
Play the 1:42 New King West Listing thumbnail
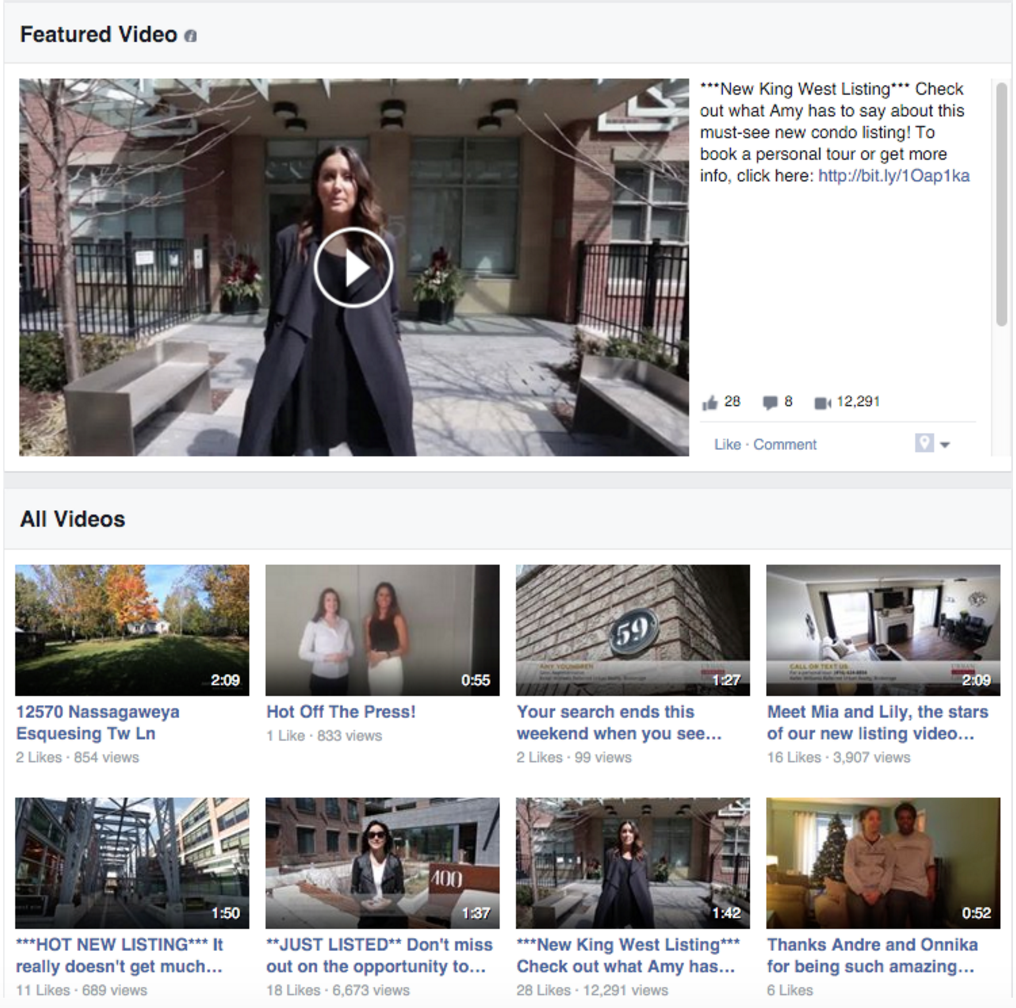click(632, 862)
